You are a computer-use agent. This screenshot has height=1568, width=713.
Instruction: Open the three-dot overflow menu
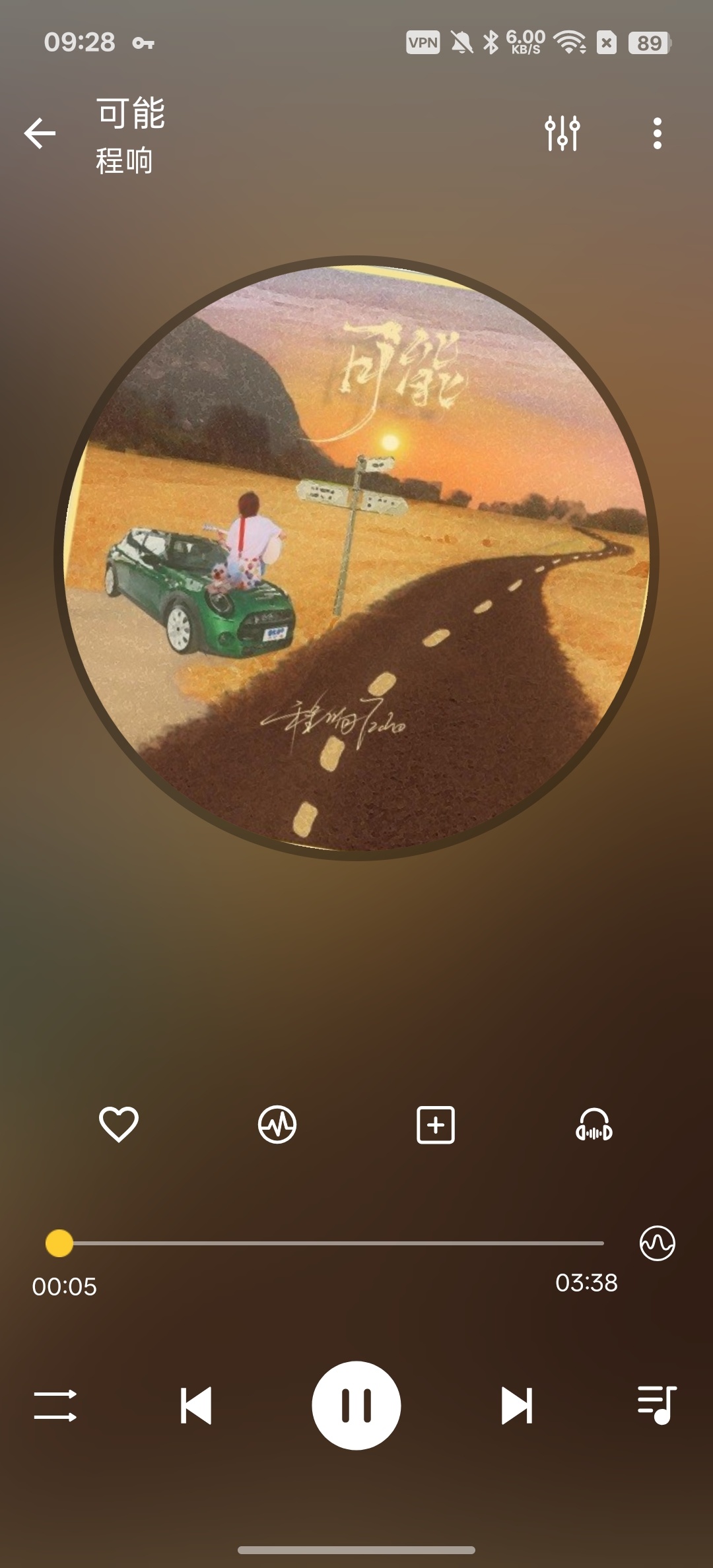point(657,134)
